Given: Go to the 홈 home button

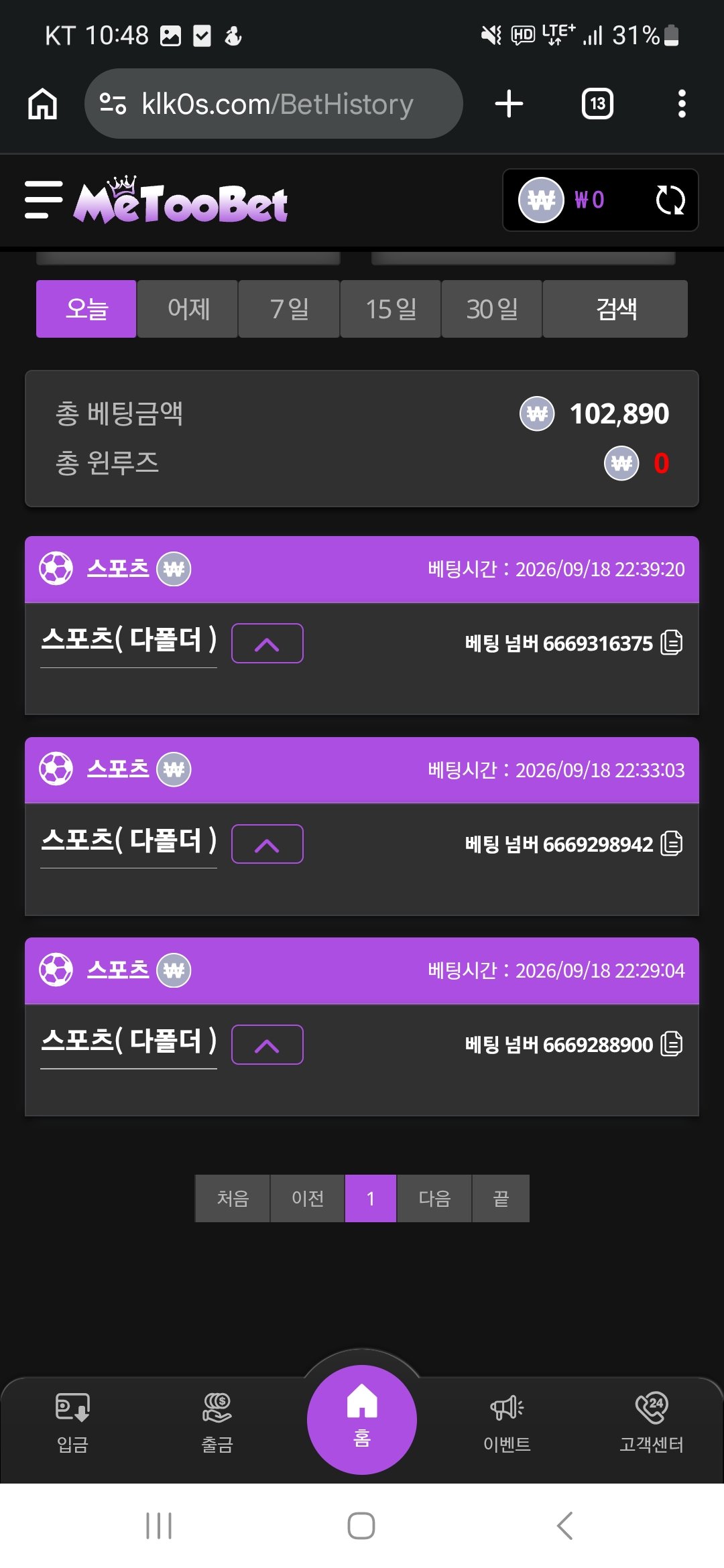Looking at the screenshot, I should 362,1419.
